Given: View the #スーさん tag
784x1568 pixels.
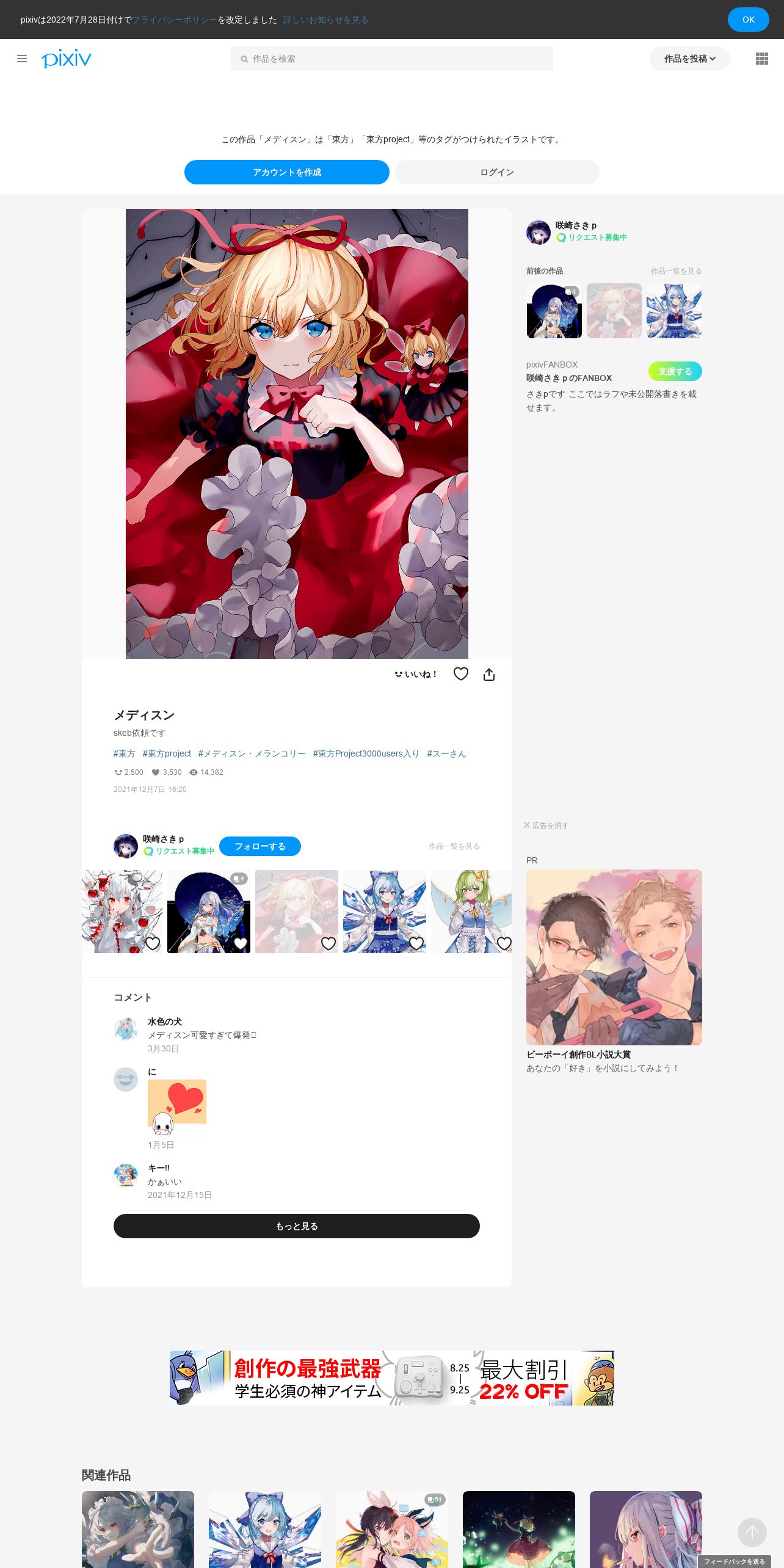Looking at the screenshot, I should point(446,753).
